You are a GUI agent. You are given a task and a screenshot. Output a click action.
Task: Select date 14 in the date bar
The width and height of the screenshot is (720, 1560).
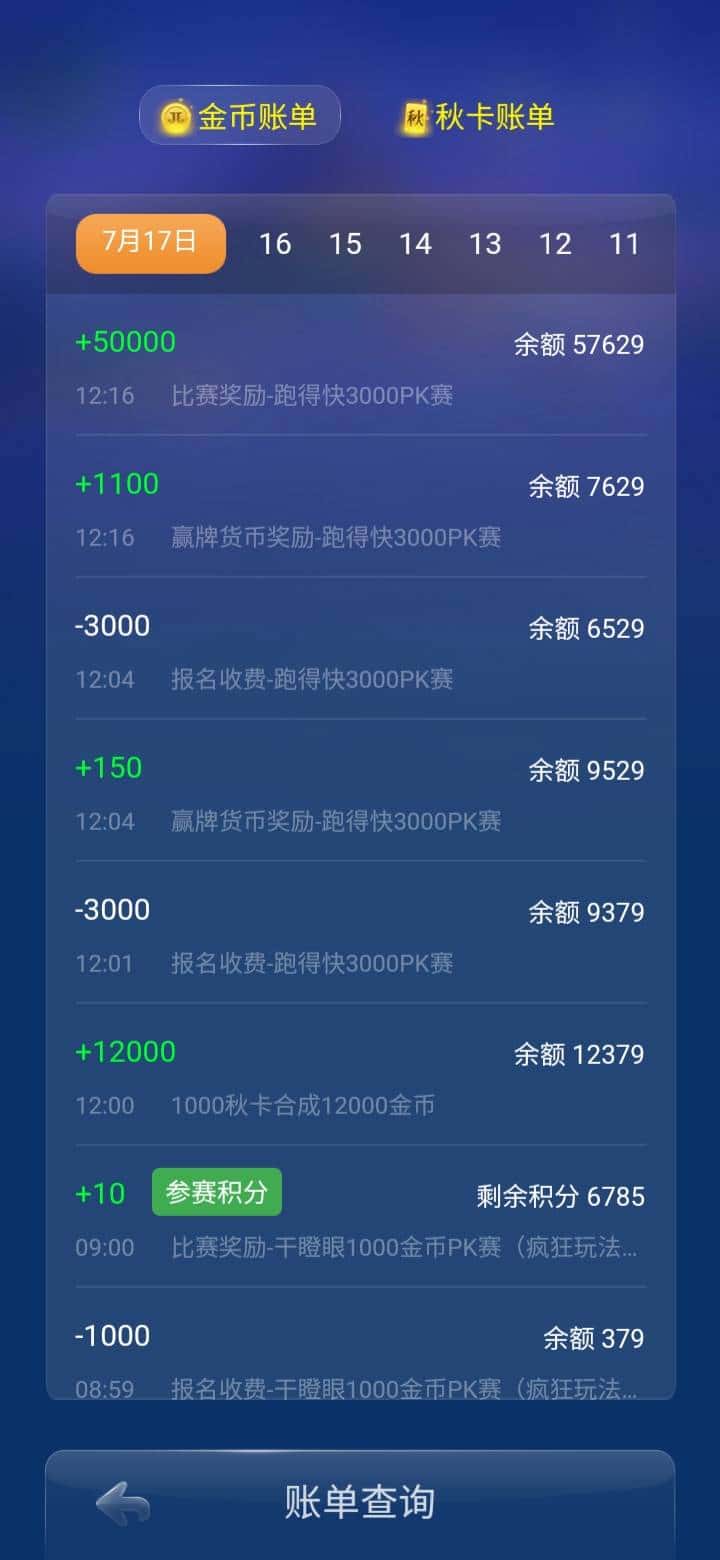416,243
